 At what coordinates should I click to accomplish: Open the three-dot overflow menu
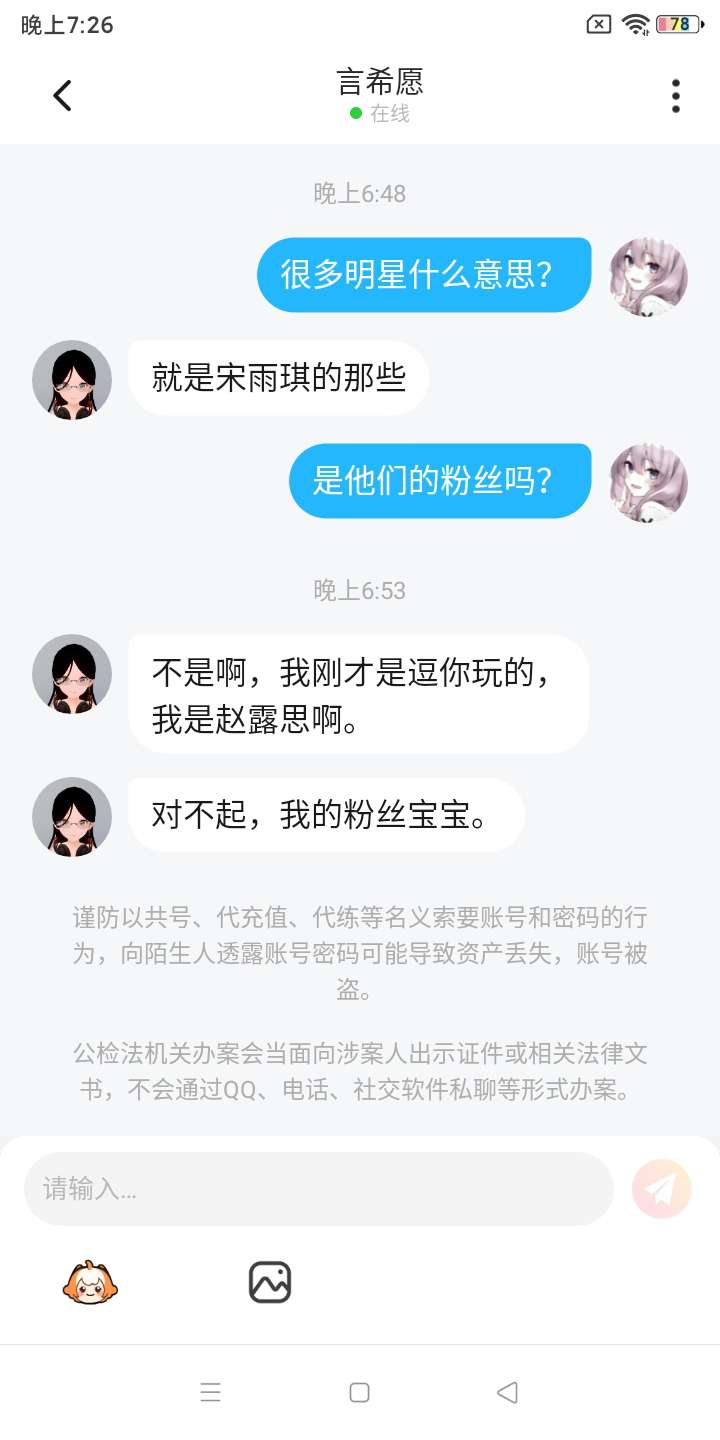[676, 96]
